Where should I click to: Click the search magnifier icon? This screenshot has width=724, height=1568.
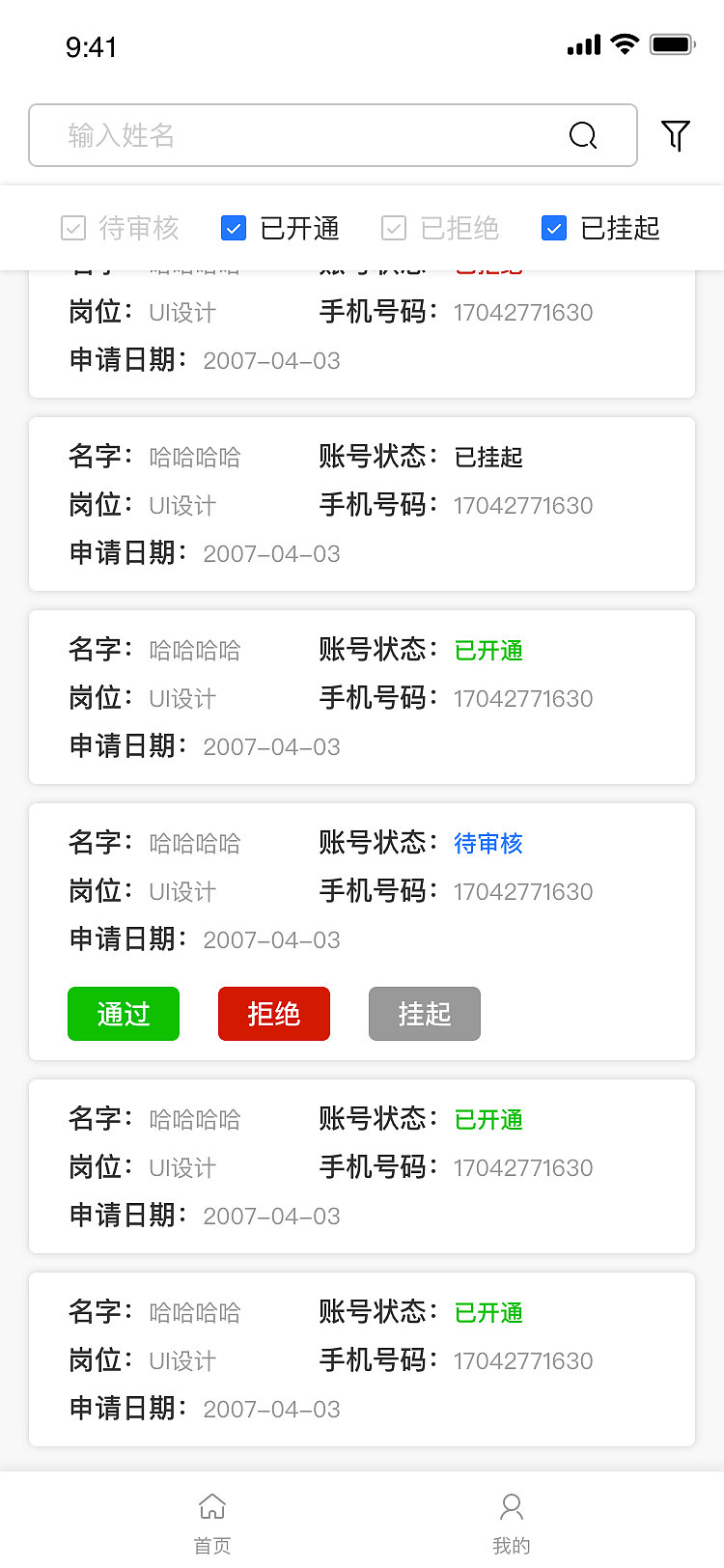(x=583, y=135)
